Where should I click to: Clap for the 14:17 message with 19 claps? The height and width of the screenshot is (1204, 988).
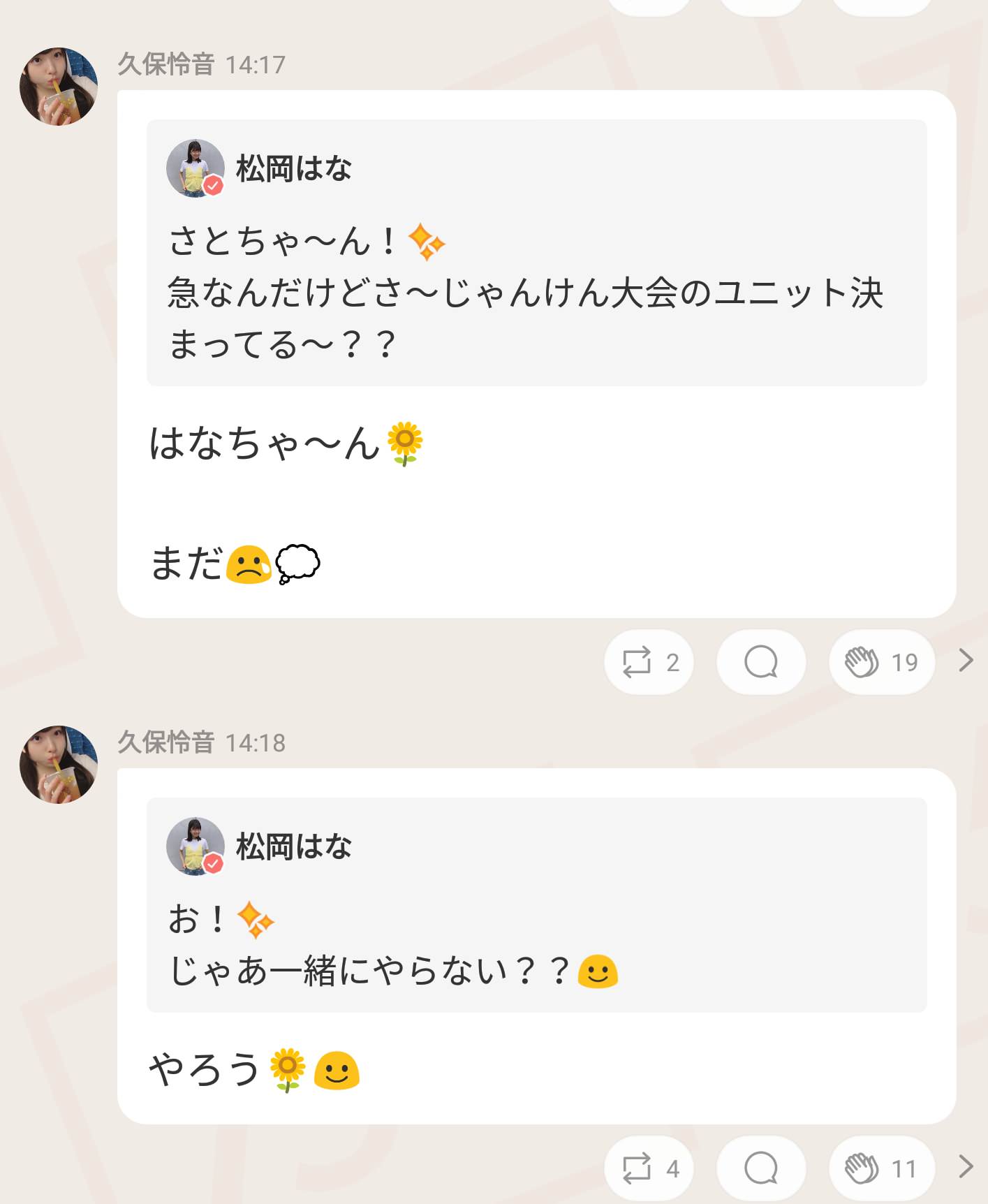click(881, 662)
